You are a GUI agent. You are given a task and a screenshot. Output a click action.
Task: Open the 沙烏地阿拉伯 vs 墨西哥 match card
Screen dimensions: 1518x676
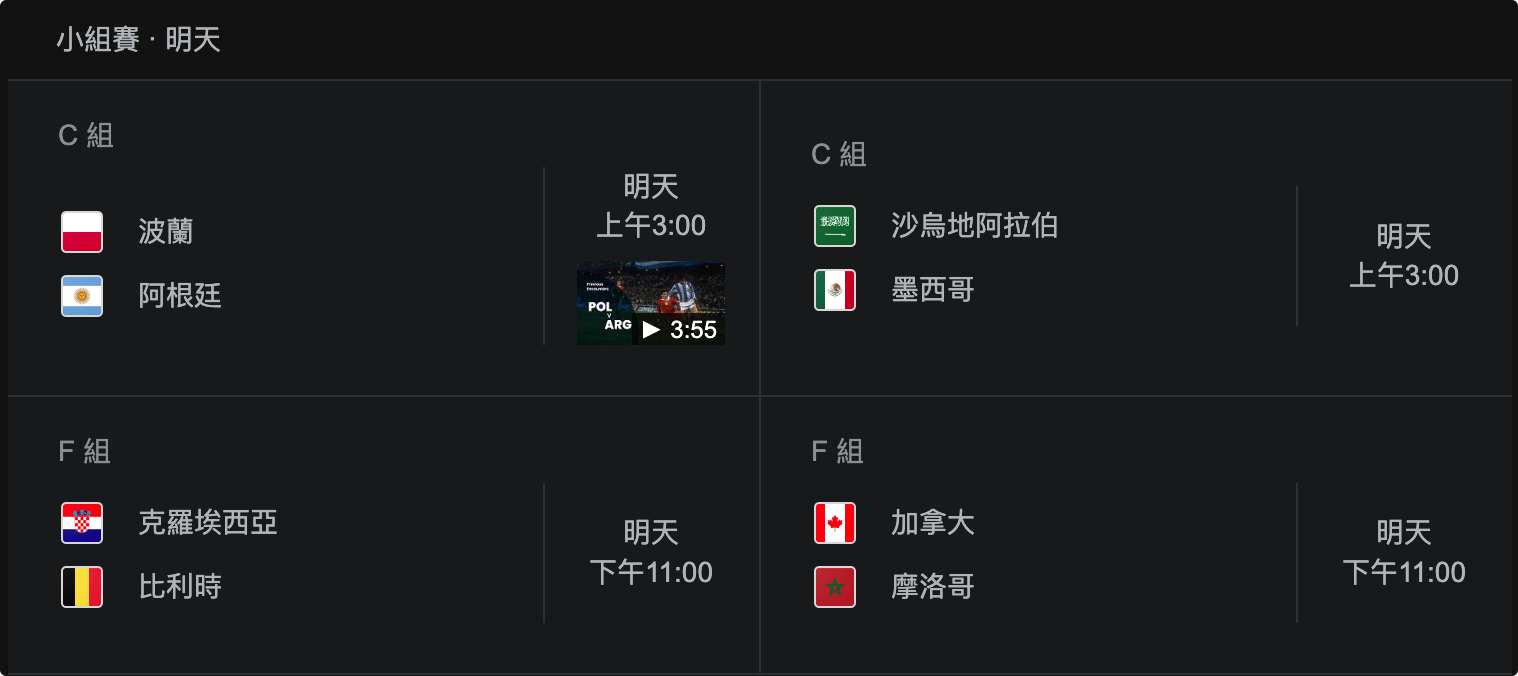click(x=1050, y=258)
